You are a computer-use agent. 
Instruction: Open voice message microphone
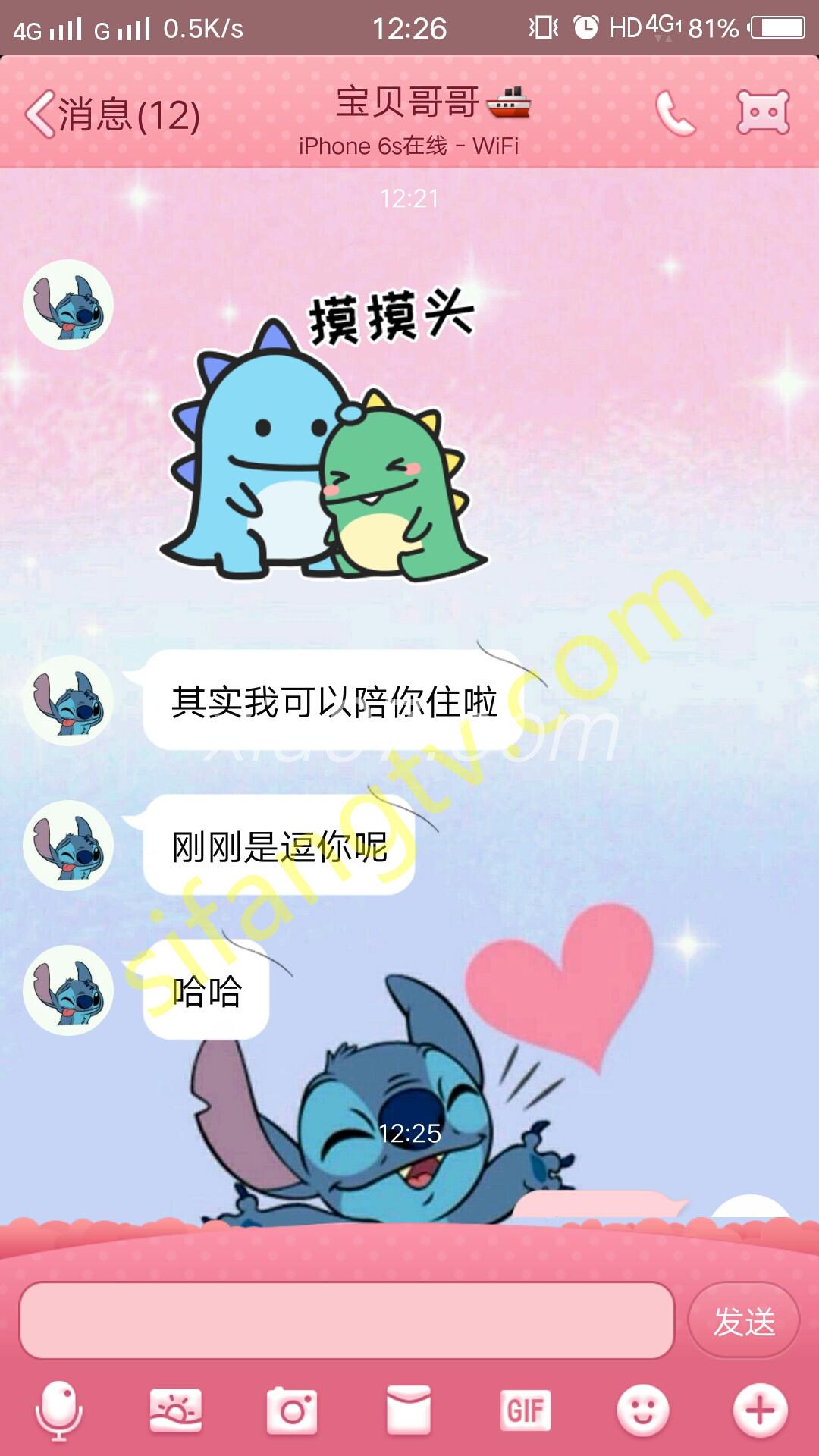click(x=59, y=1410)
